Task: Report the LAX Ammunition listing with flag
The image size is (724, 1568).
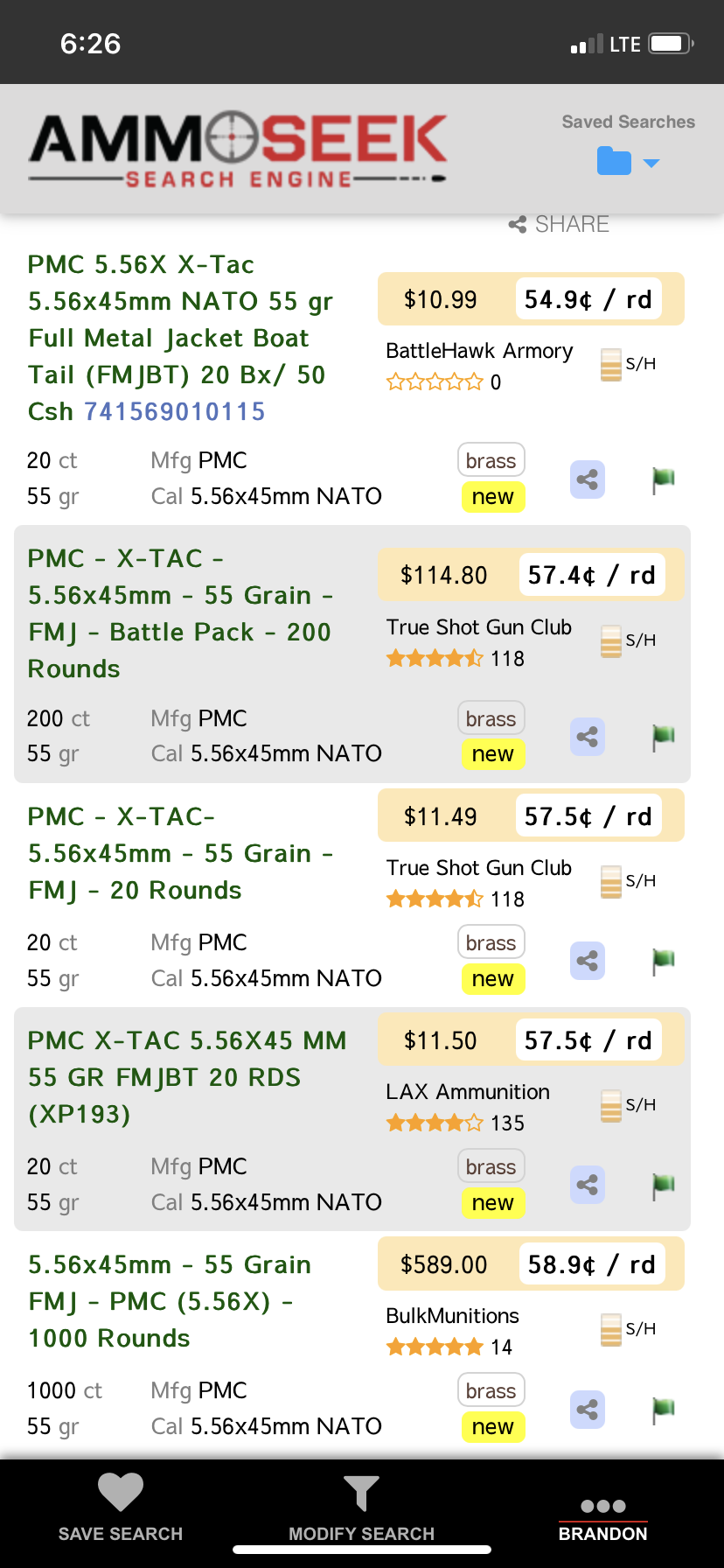Action: coord(664,1185)
